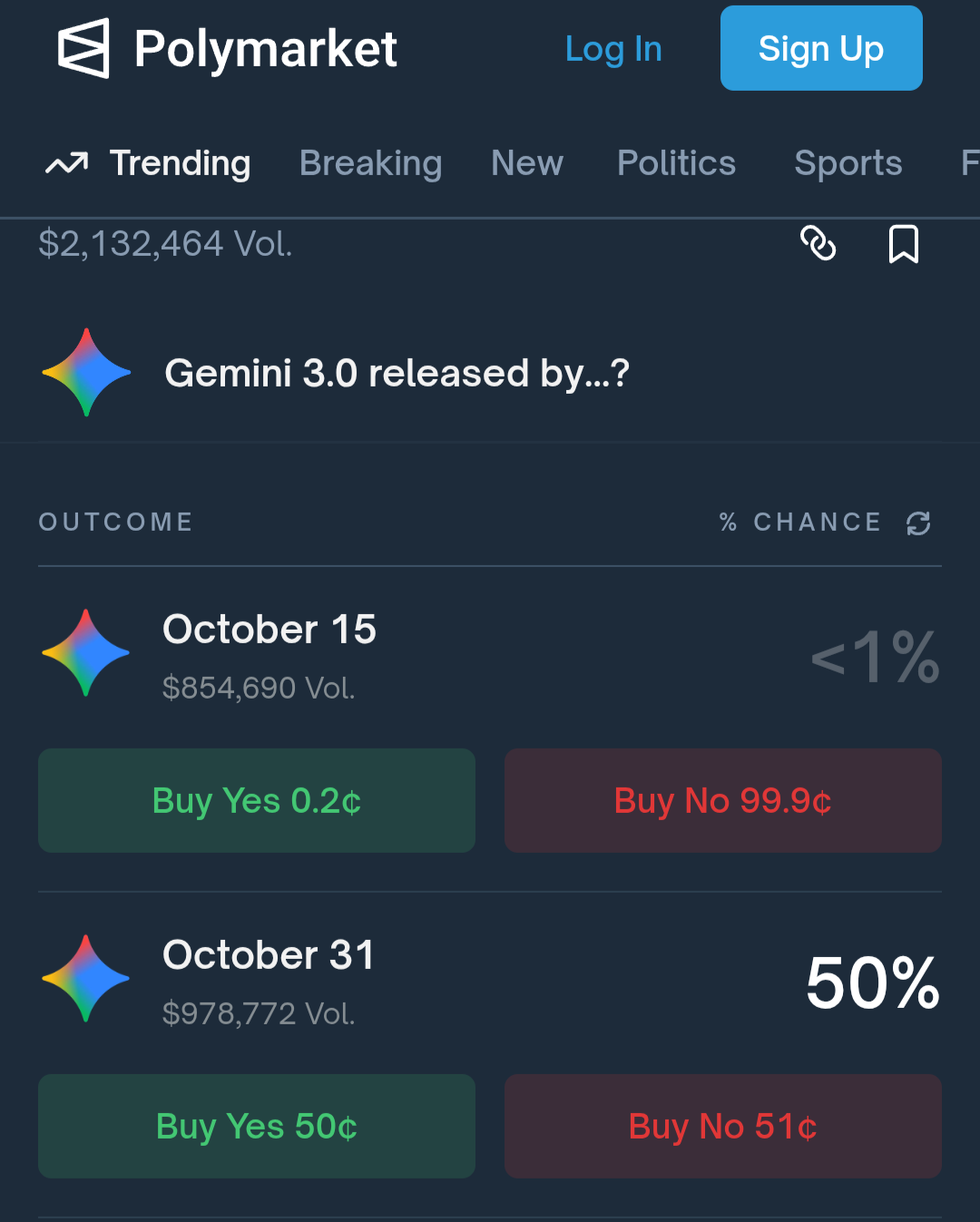
Task: Tap the Log In link
Action: point(613,49)
